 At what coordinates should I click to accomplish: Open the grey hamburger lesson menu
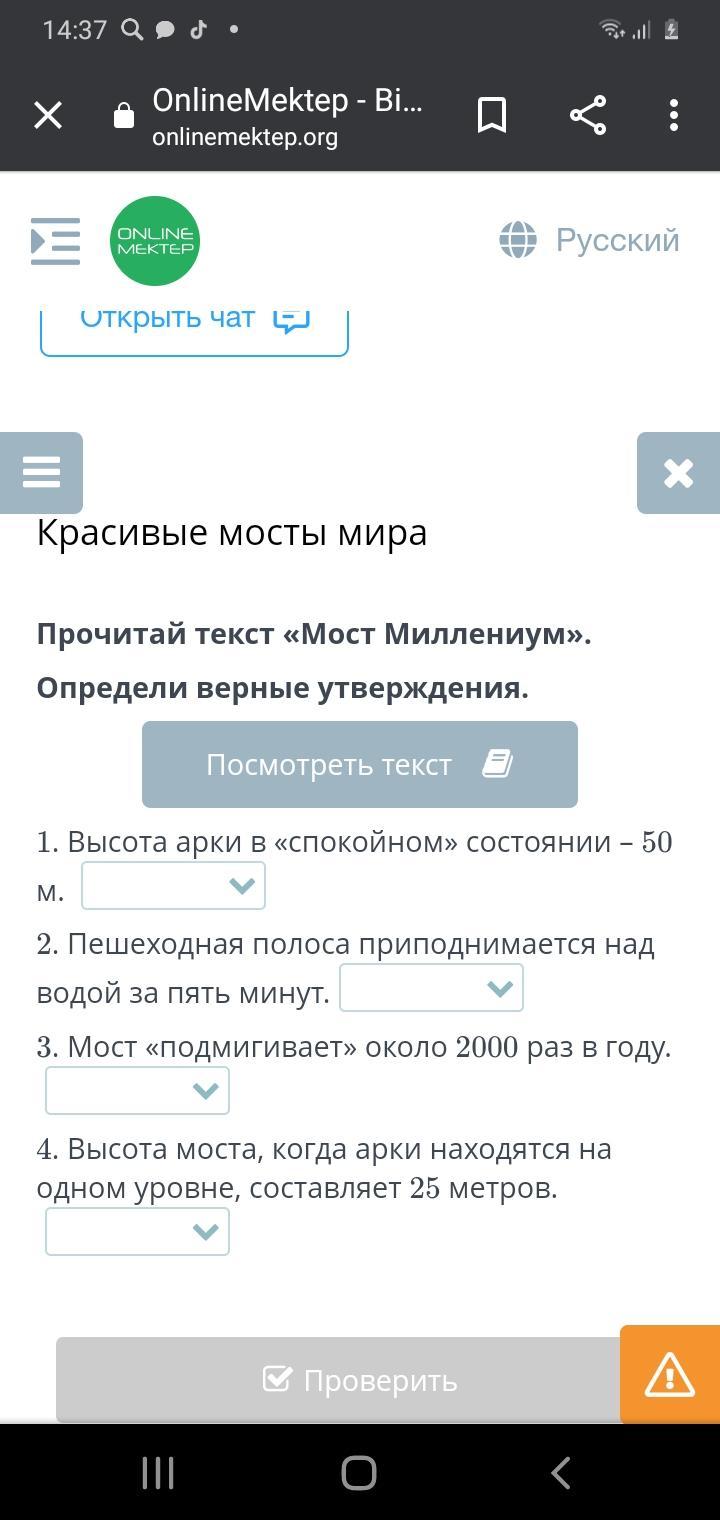[x=41, y=473]
